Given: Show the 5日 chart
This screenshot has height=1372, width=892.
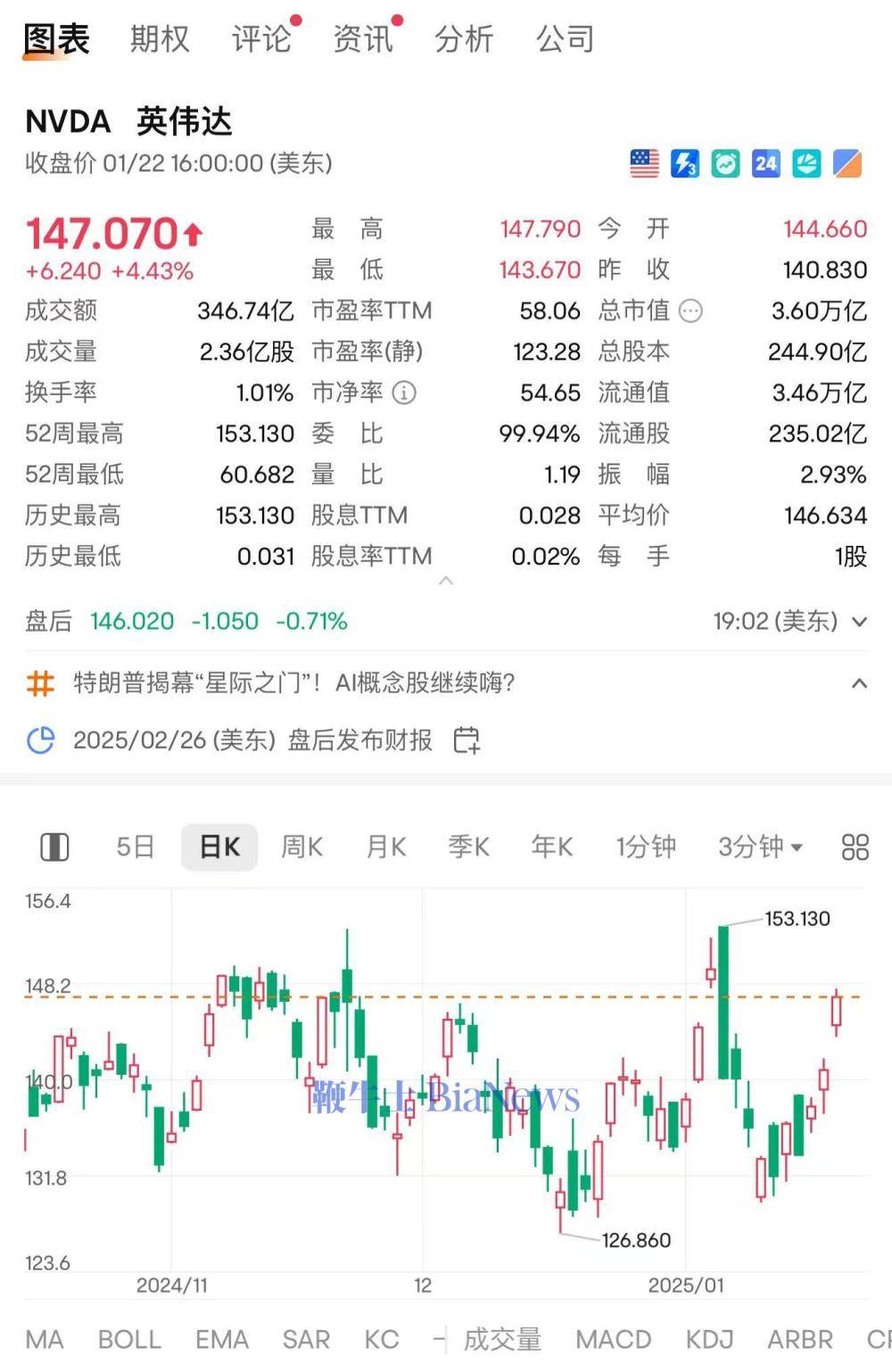Looking at the screenshot, I should 136,847.
